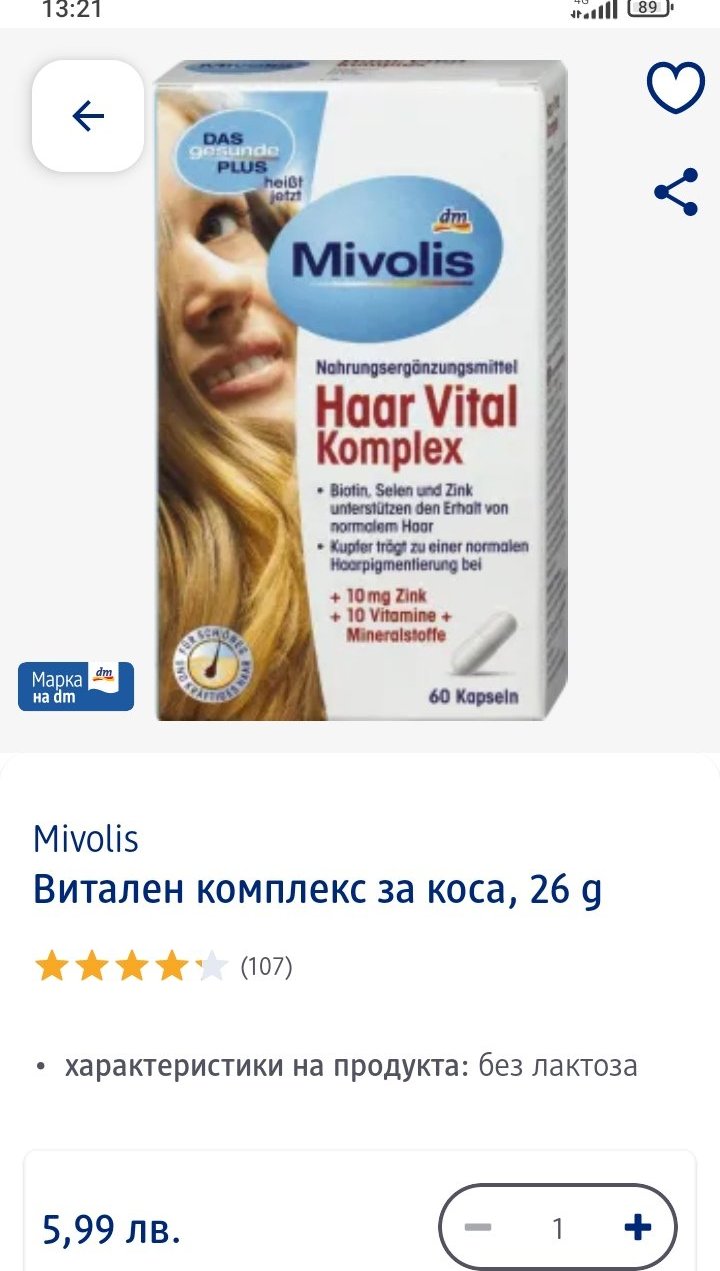Increase quantity with the plus button

[637, 1227]
